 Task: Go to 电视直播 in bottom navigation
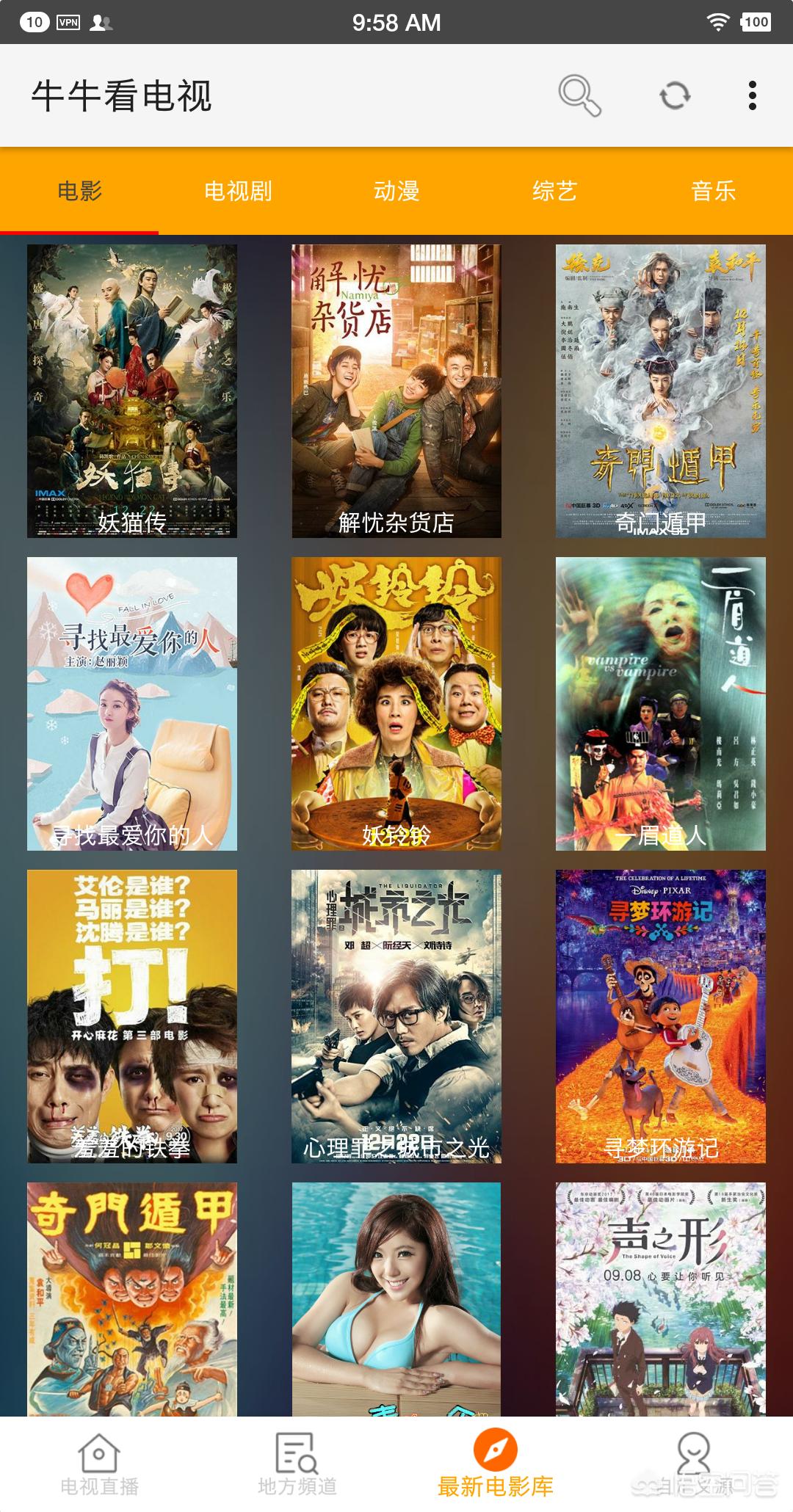pos(99,1465)
